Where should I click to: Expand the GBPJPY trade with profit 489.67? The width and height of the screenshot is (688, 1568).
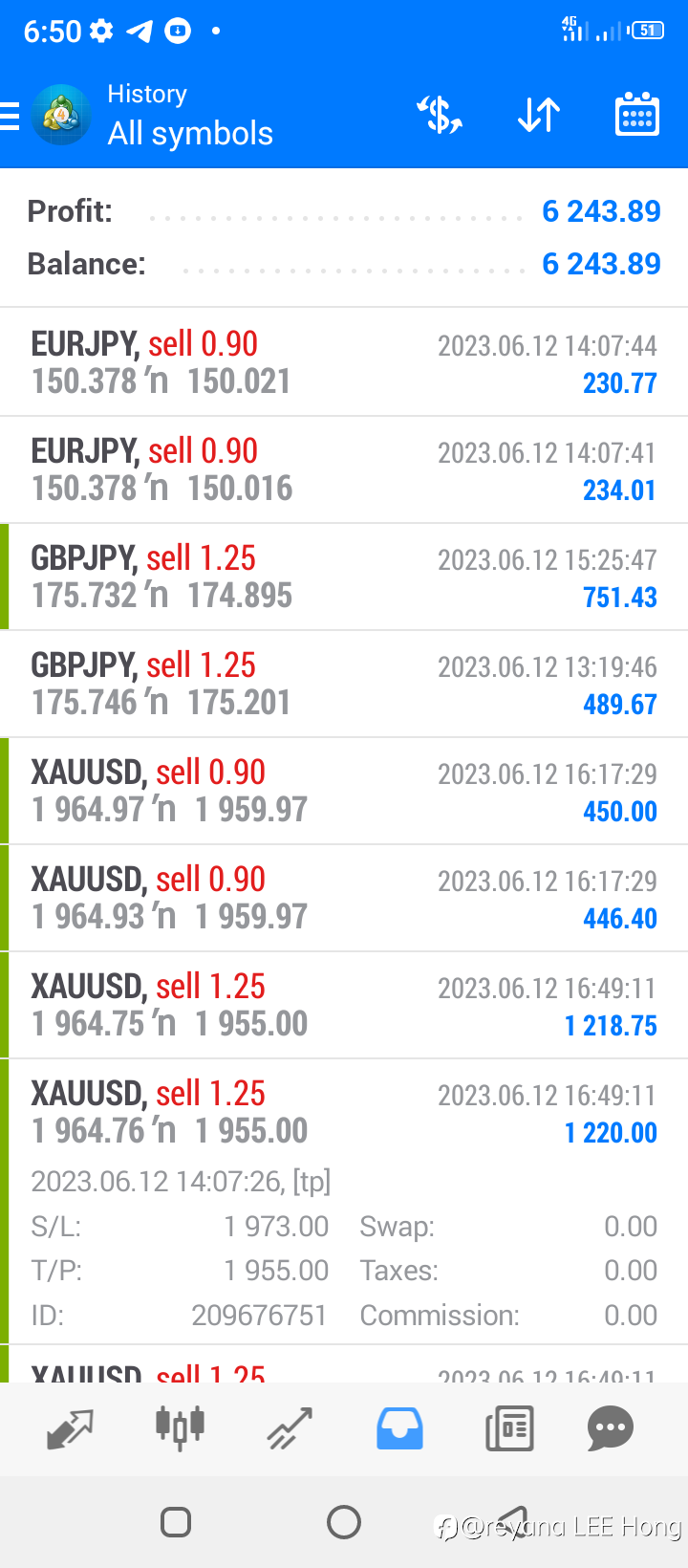[x=344, y=684]
